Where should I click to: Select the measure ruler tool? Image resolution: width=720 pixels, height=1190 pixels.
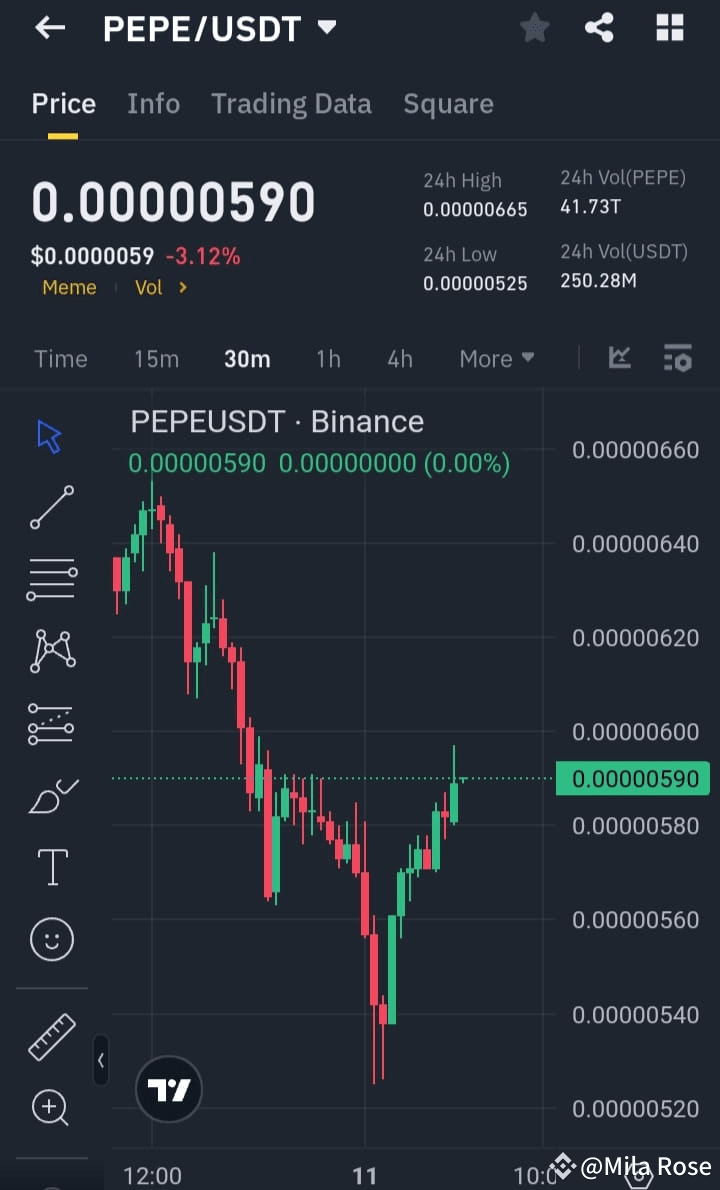[x=50, y=1035]
